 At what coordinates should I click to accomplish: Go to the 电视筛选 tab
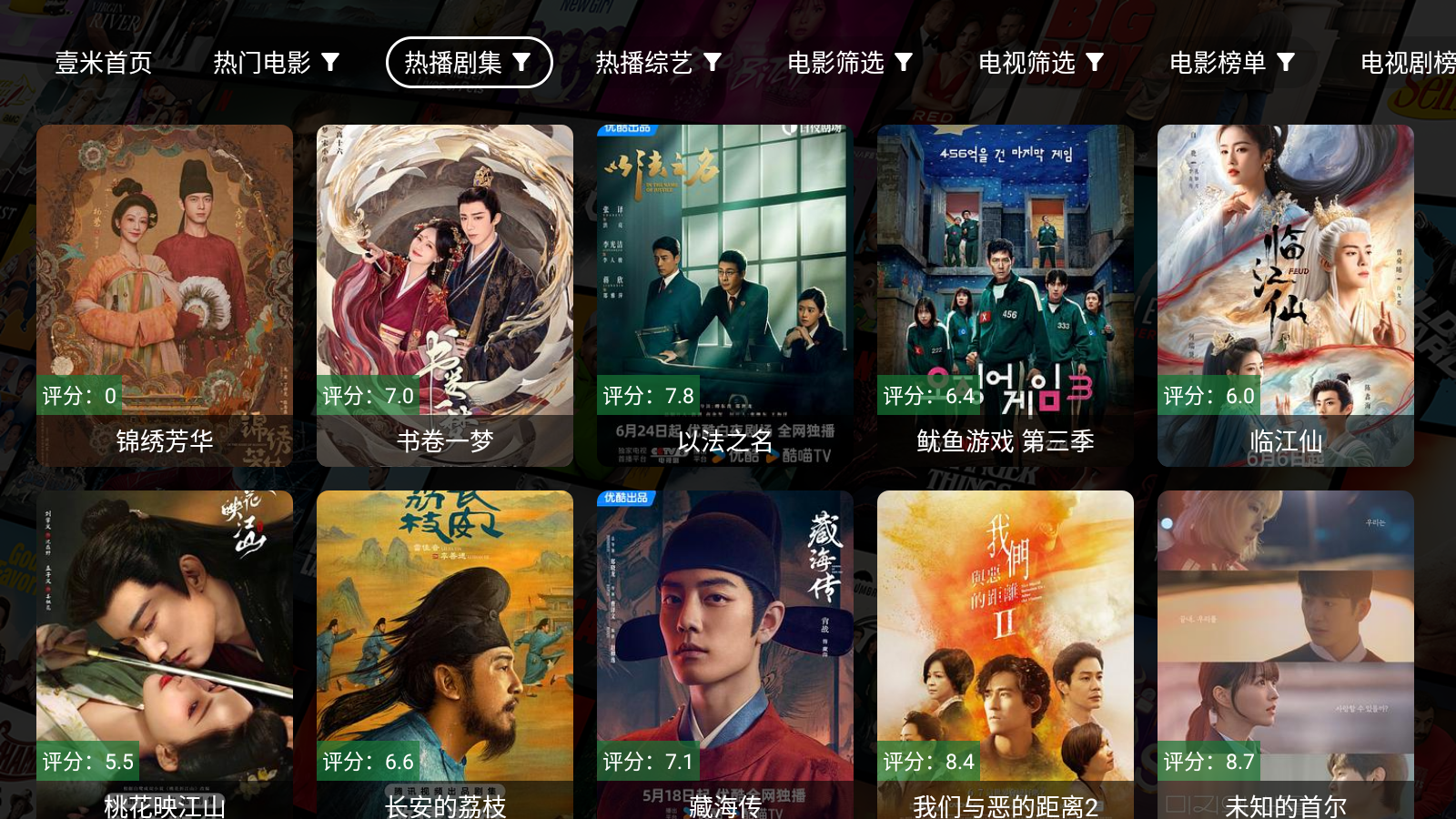(x=1041, y=62)
